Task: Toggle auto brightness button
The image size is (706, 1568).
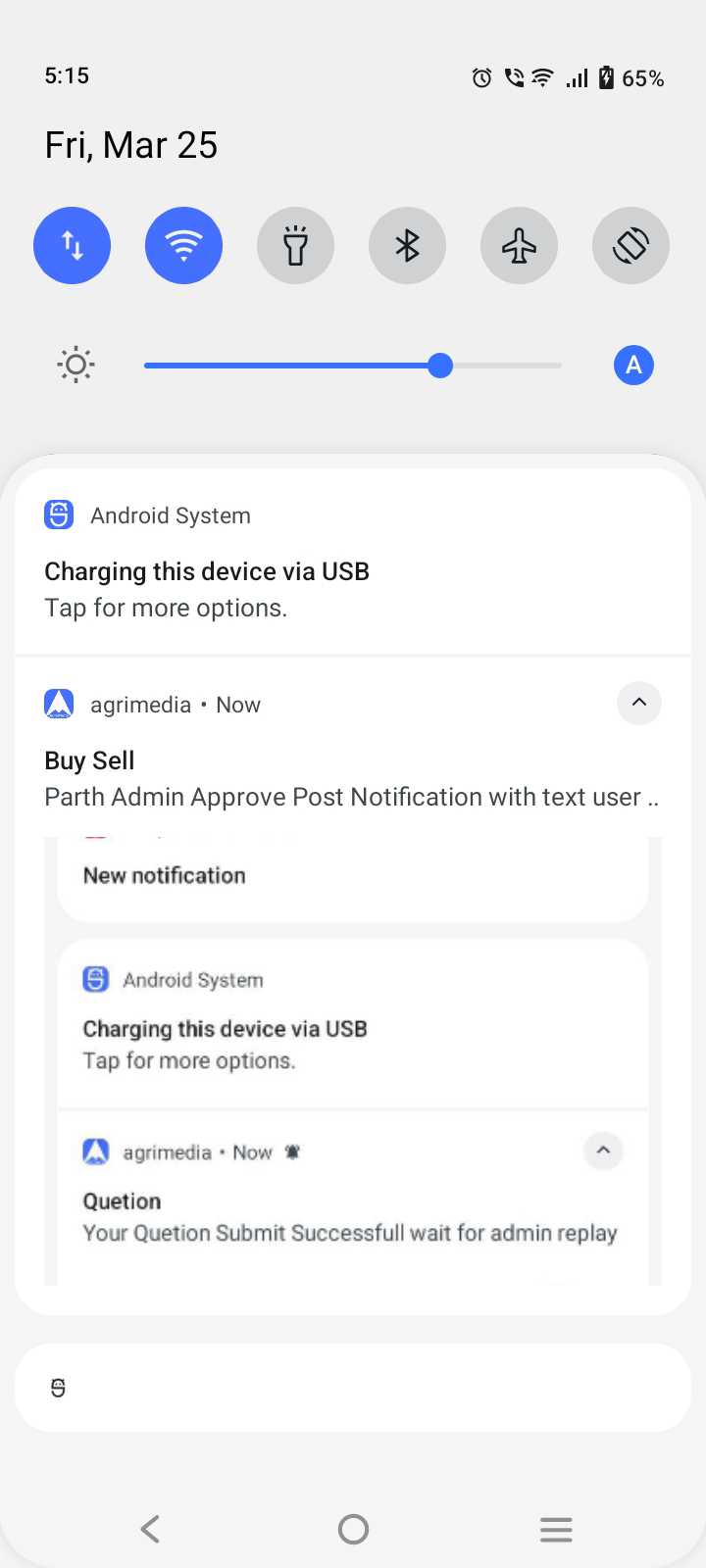Action: (x=633, y=366)
